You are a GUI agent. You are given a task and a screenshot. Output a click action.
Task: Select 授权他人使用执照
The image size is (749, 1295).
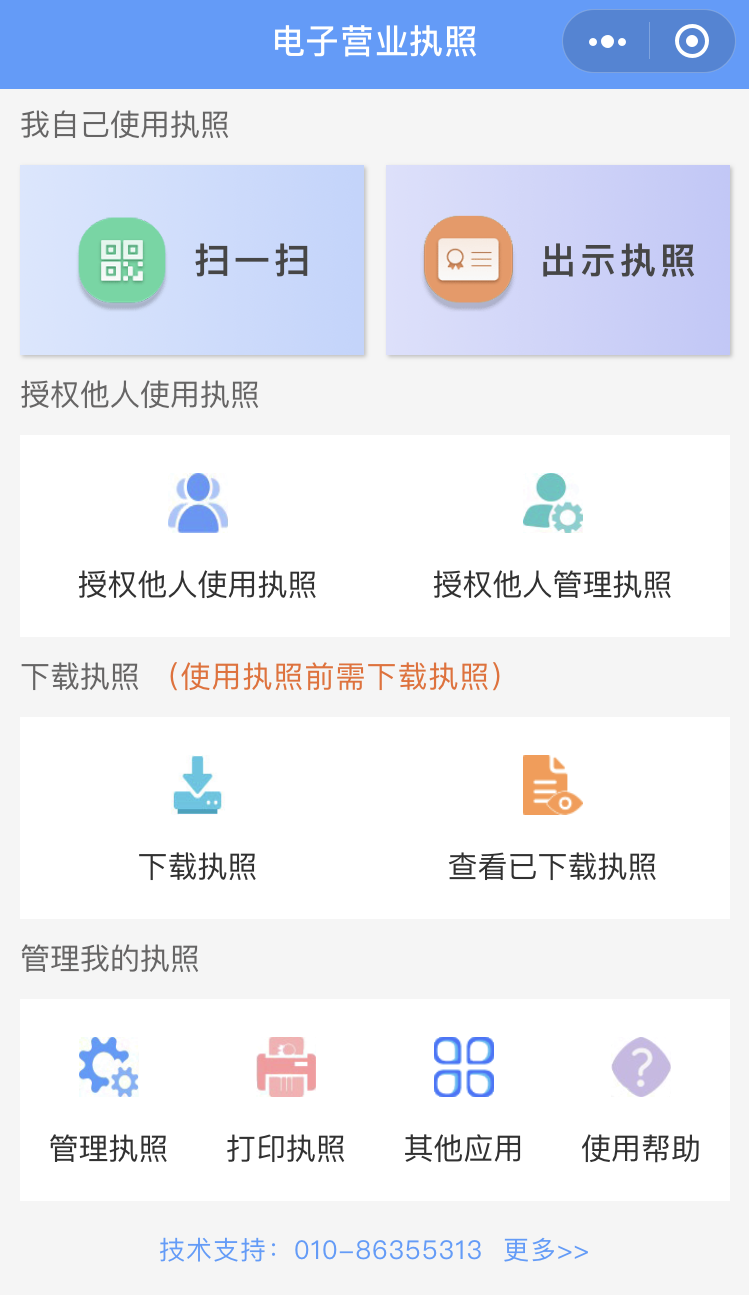[x=197, y=537]
